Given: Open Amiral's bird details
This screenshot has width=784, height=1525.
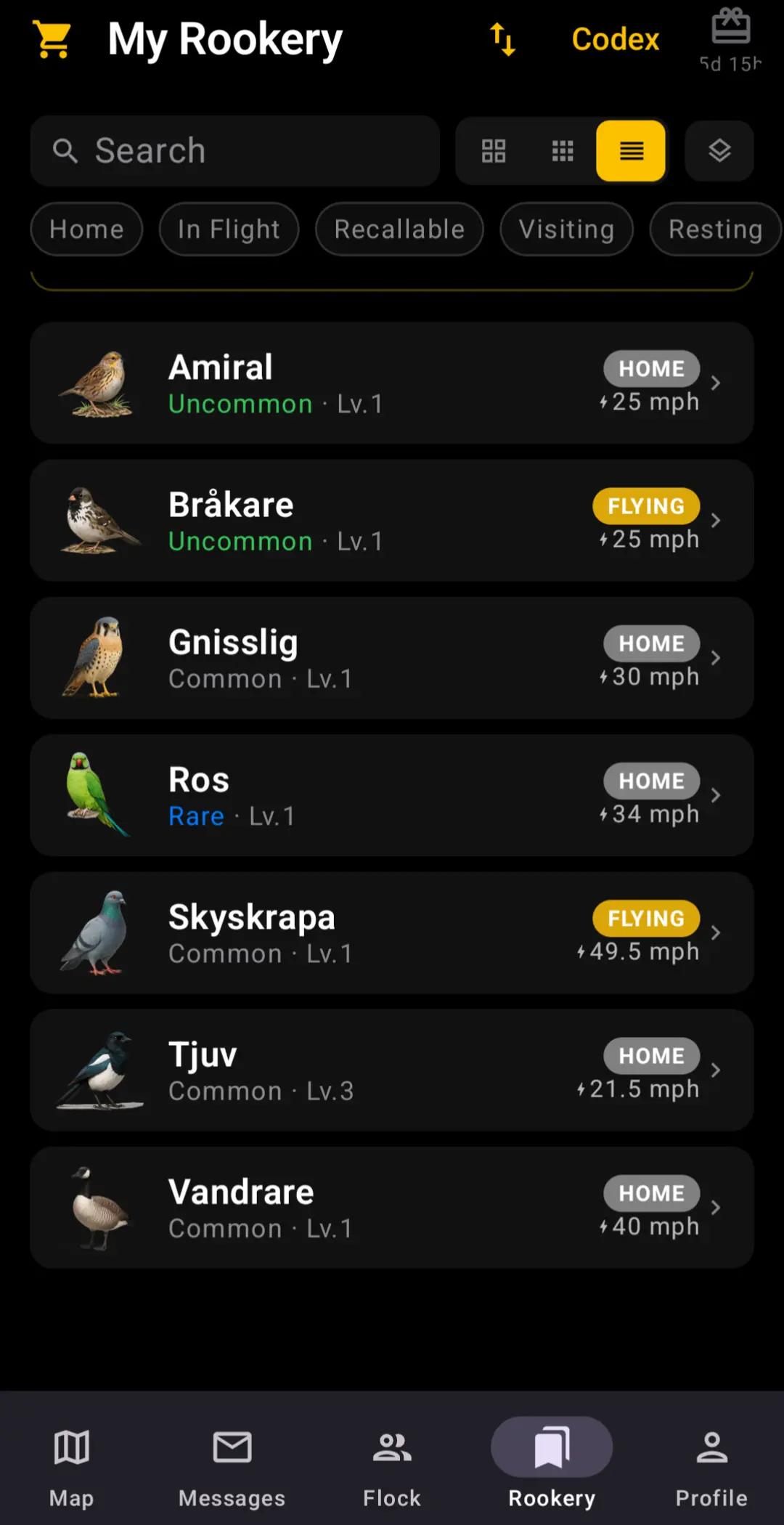Looking at the screenshot, I should pos(392,383).
